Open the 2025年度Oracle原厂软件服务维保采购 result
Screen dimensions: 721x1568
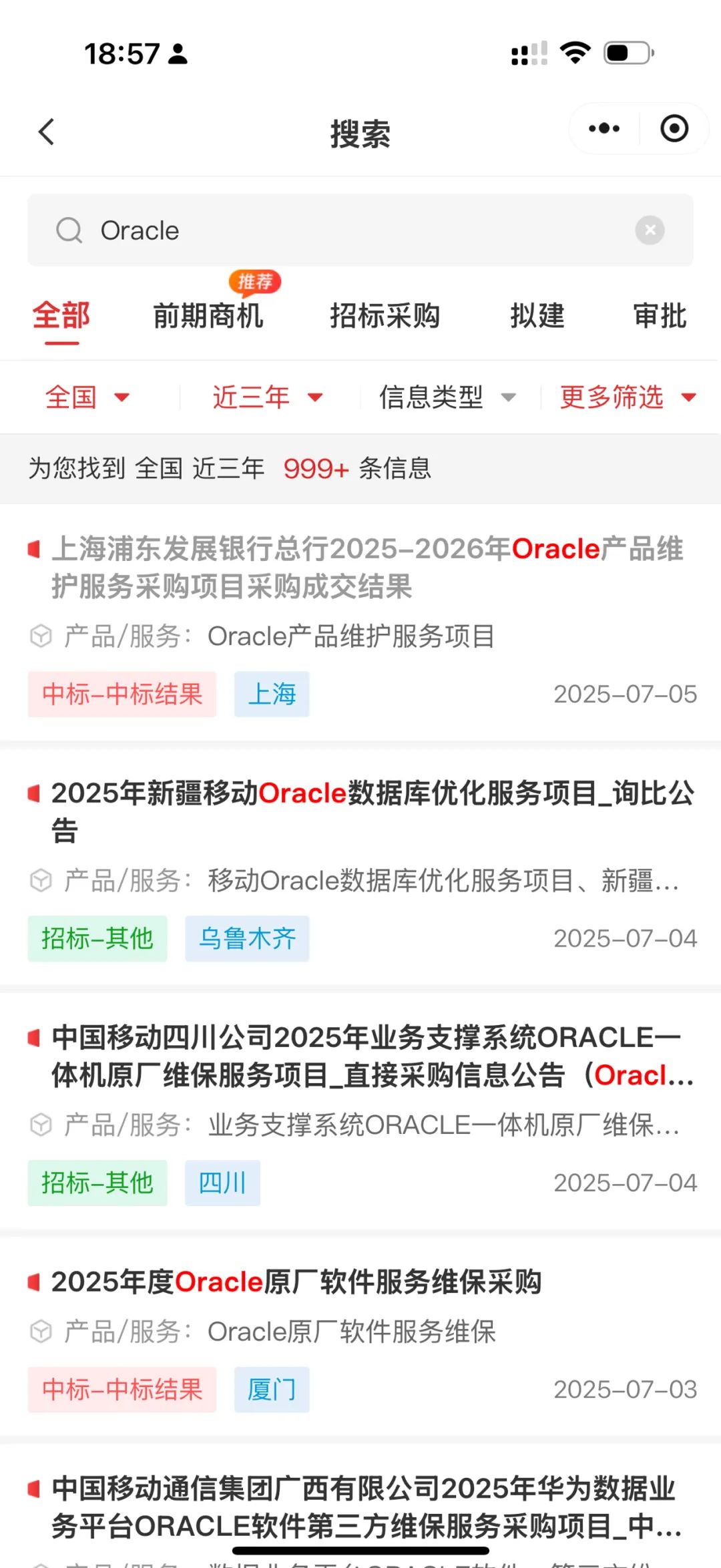296,1282
